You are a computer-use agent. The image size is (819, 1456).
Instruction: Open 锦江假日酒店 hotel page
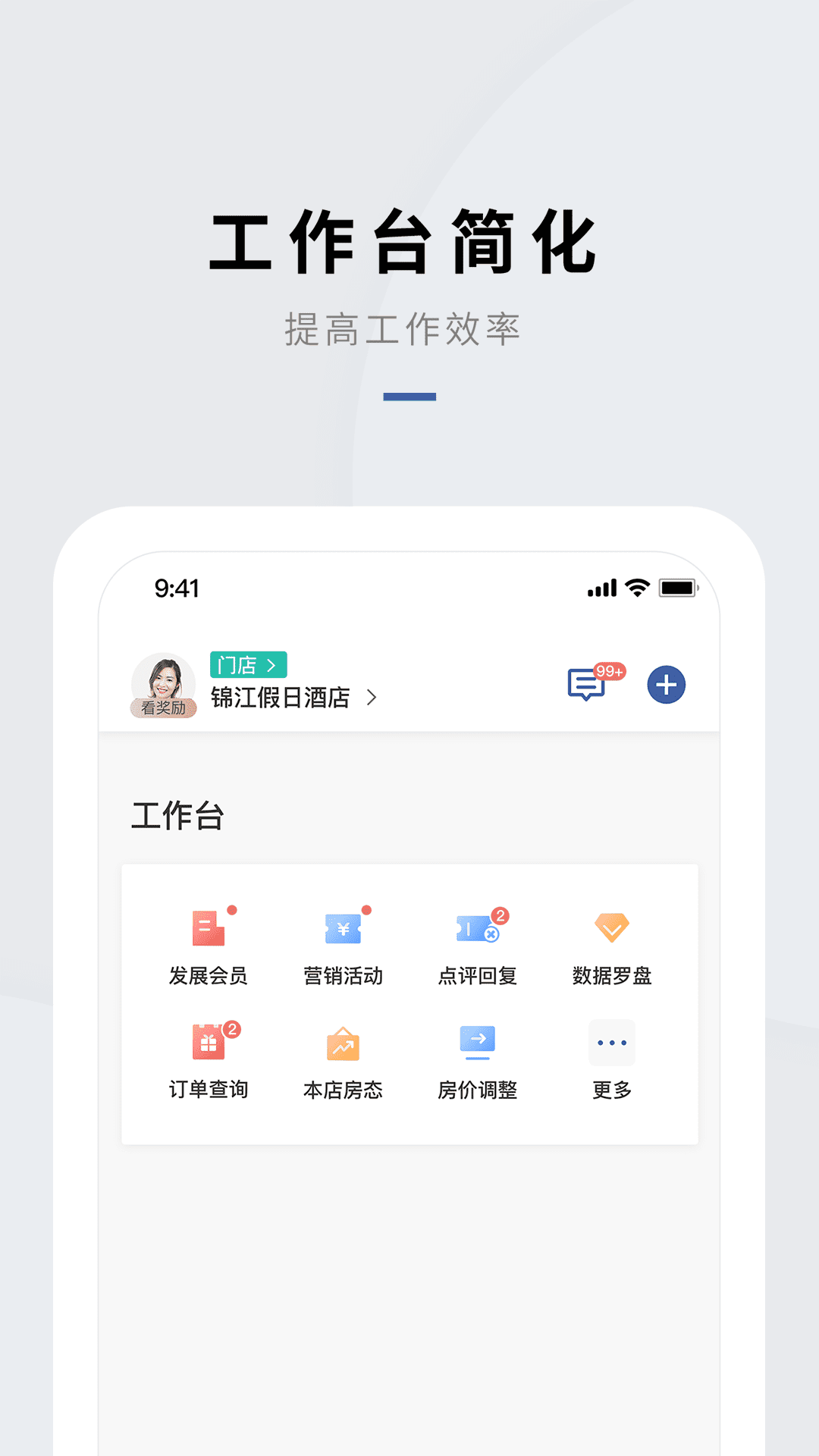(281, 698)
